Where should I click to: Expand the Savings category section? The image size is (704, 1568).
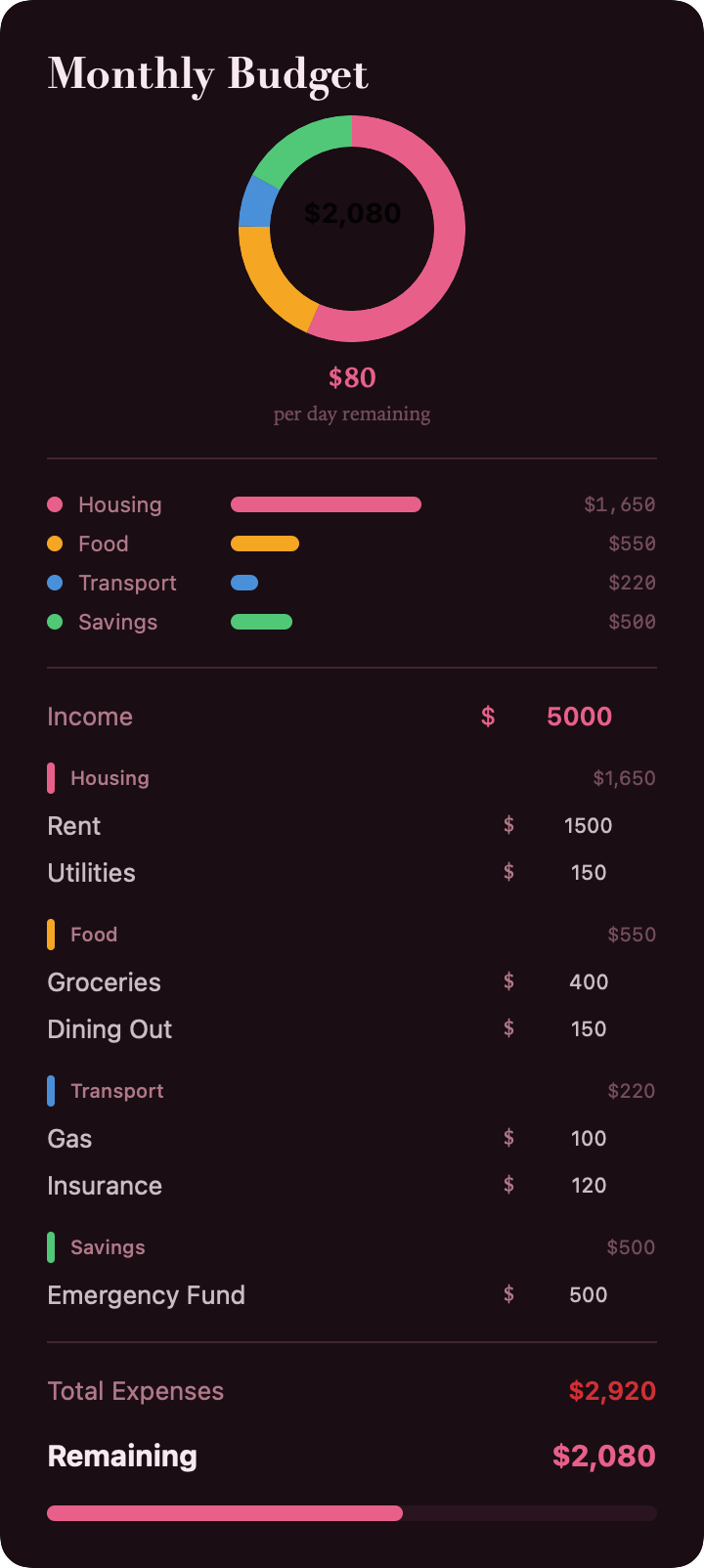[x=108, y=1247]
